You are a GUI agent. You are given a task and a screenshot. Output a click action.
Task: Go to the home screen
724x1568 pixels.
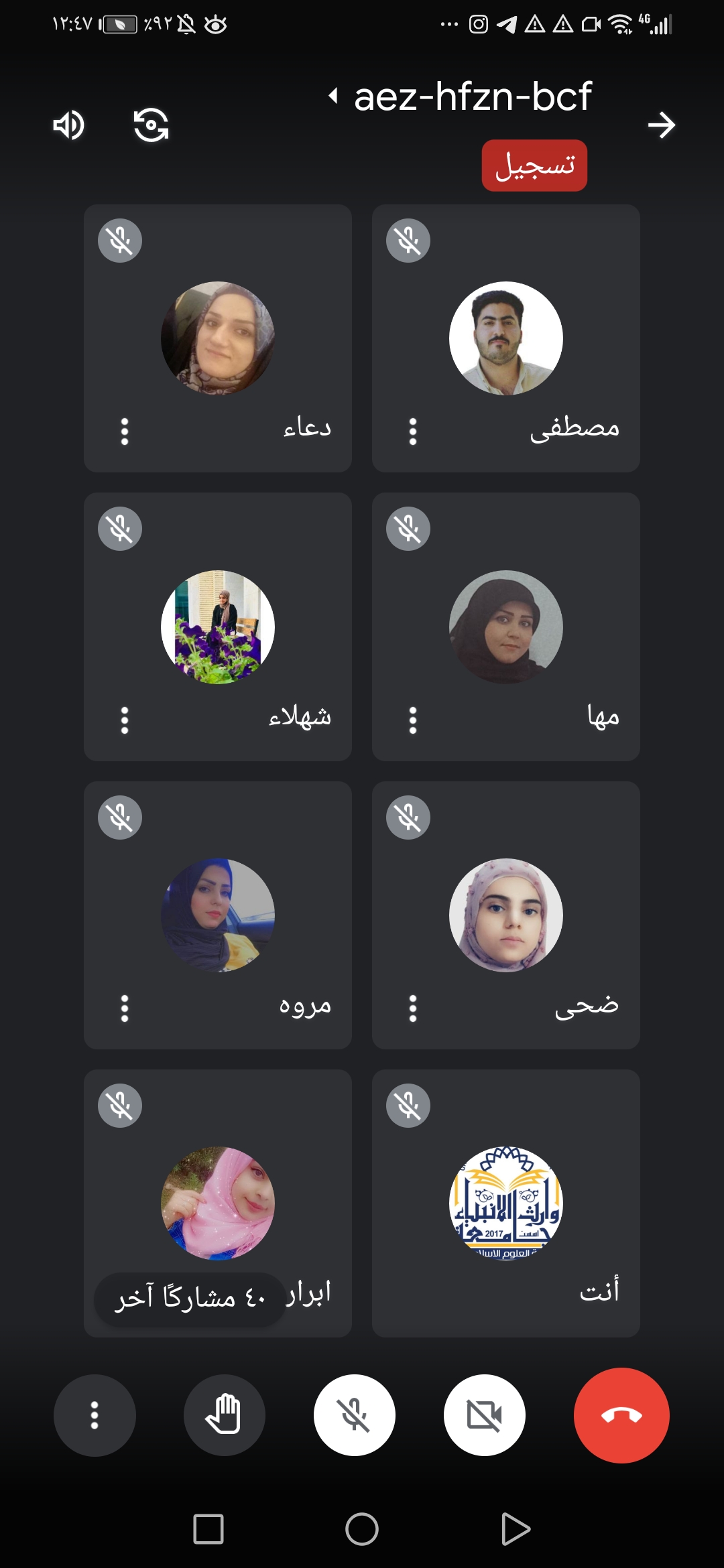point(362,1529)
